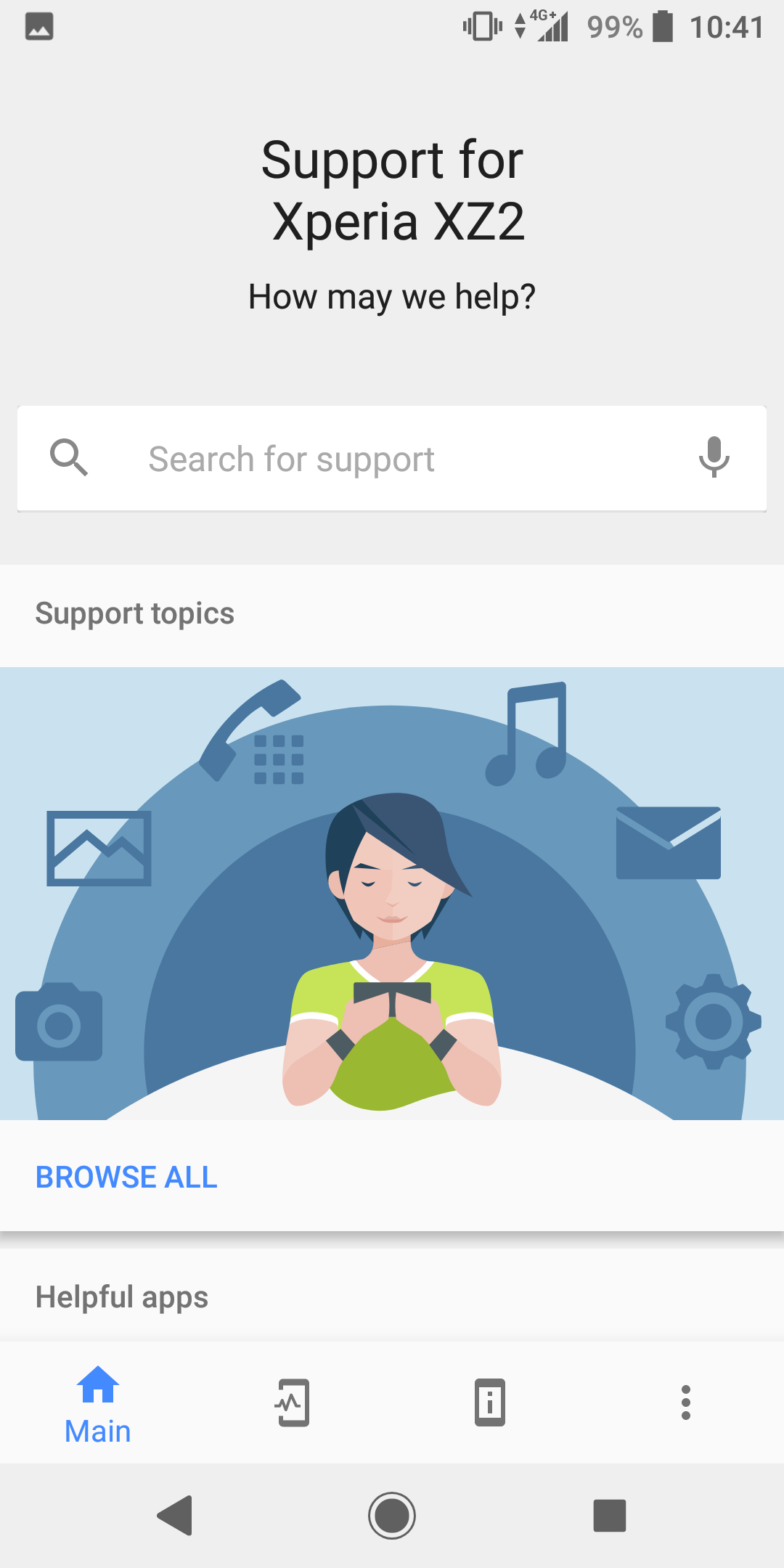Open the more options overflow menu
Viewport: 784px width, 1568px height.
pyautogui.click(x=686, y=1402)
